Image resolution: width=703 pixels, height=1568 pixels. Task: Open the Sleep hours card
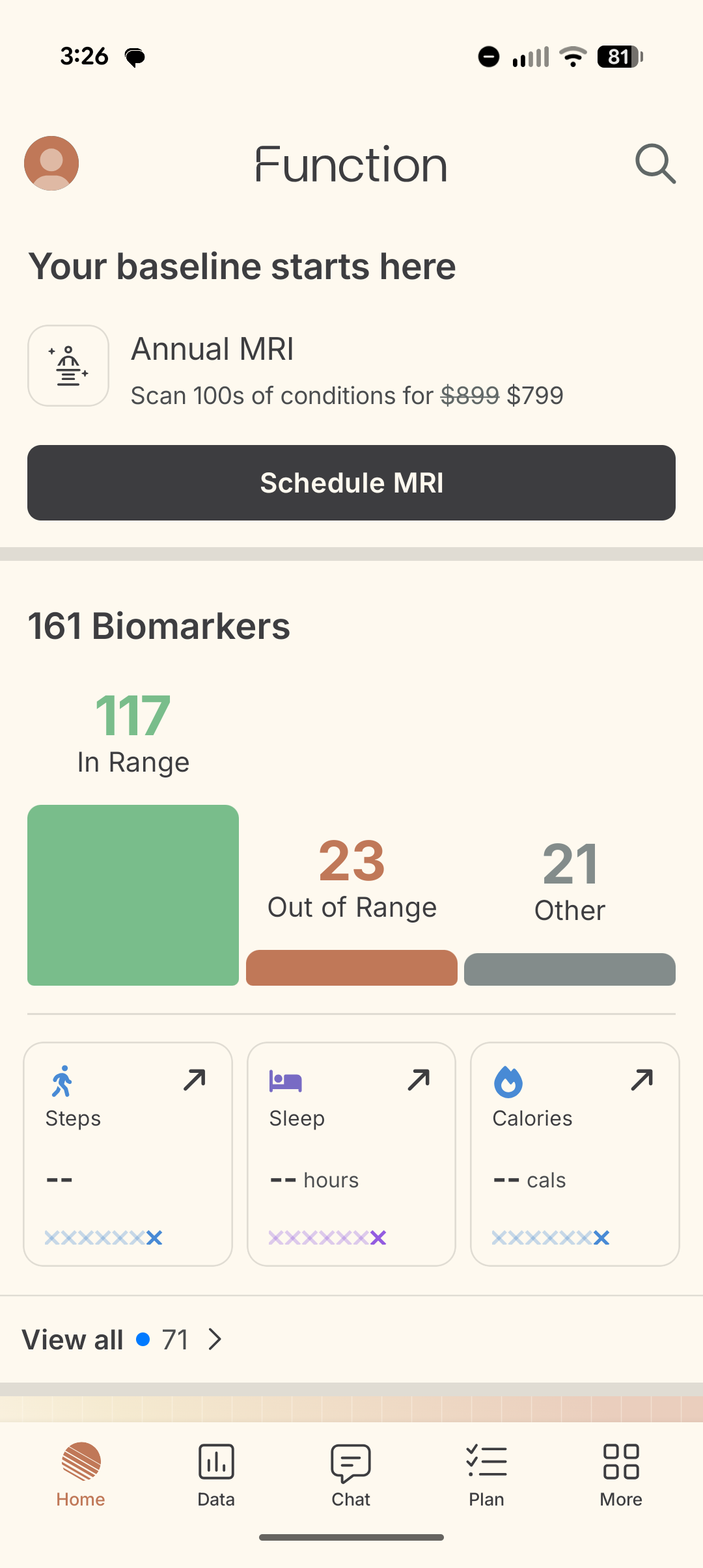click(x=351, y=1154)
